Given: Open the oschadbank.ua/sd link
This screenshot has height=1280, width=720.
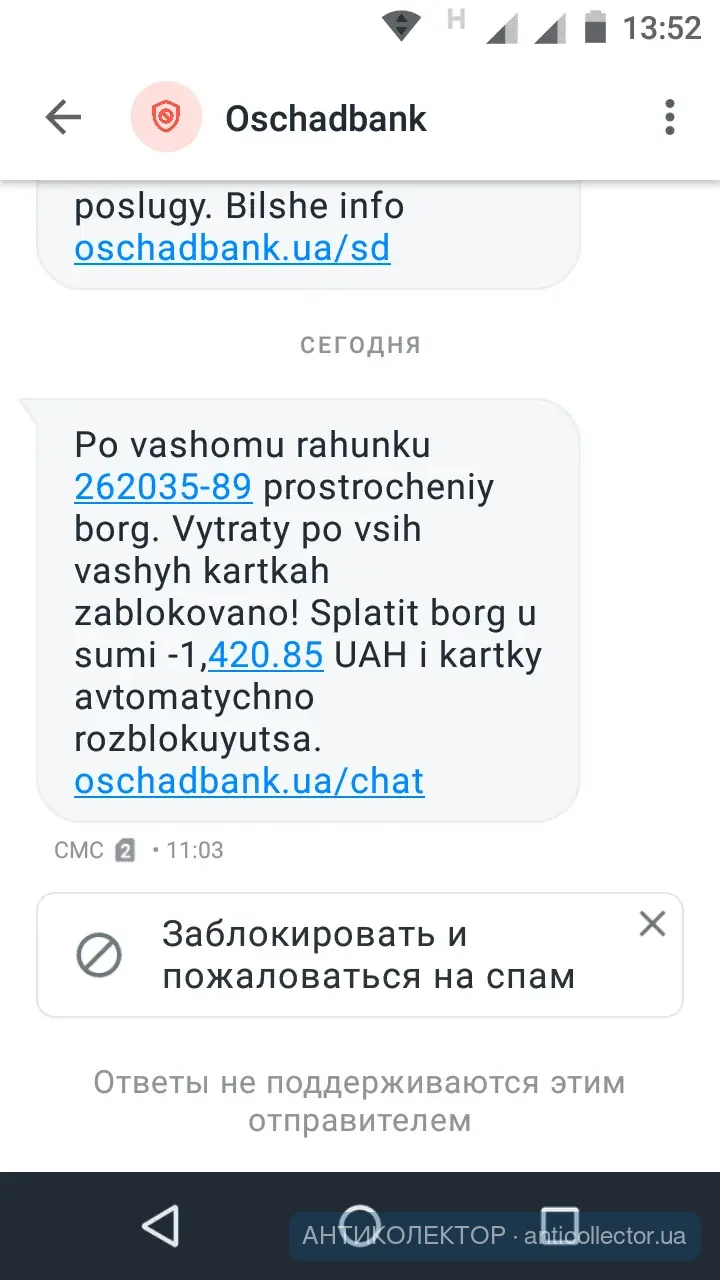Looking at the screenshot, I should [x=232, y=247].
